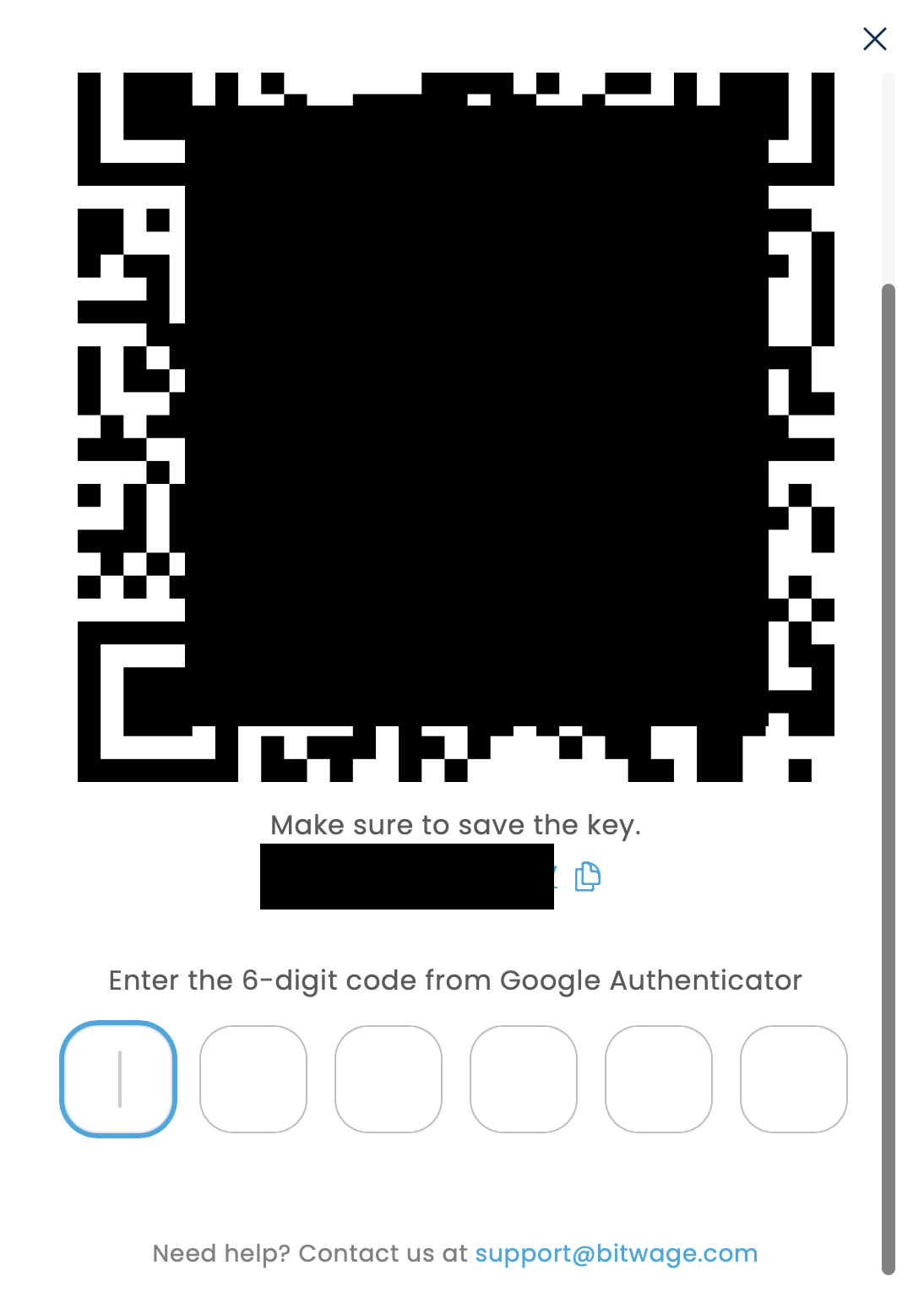Tap the fifth code digit box

[659, 1078]
